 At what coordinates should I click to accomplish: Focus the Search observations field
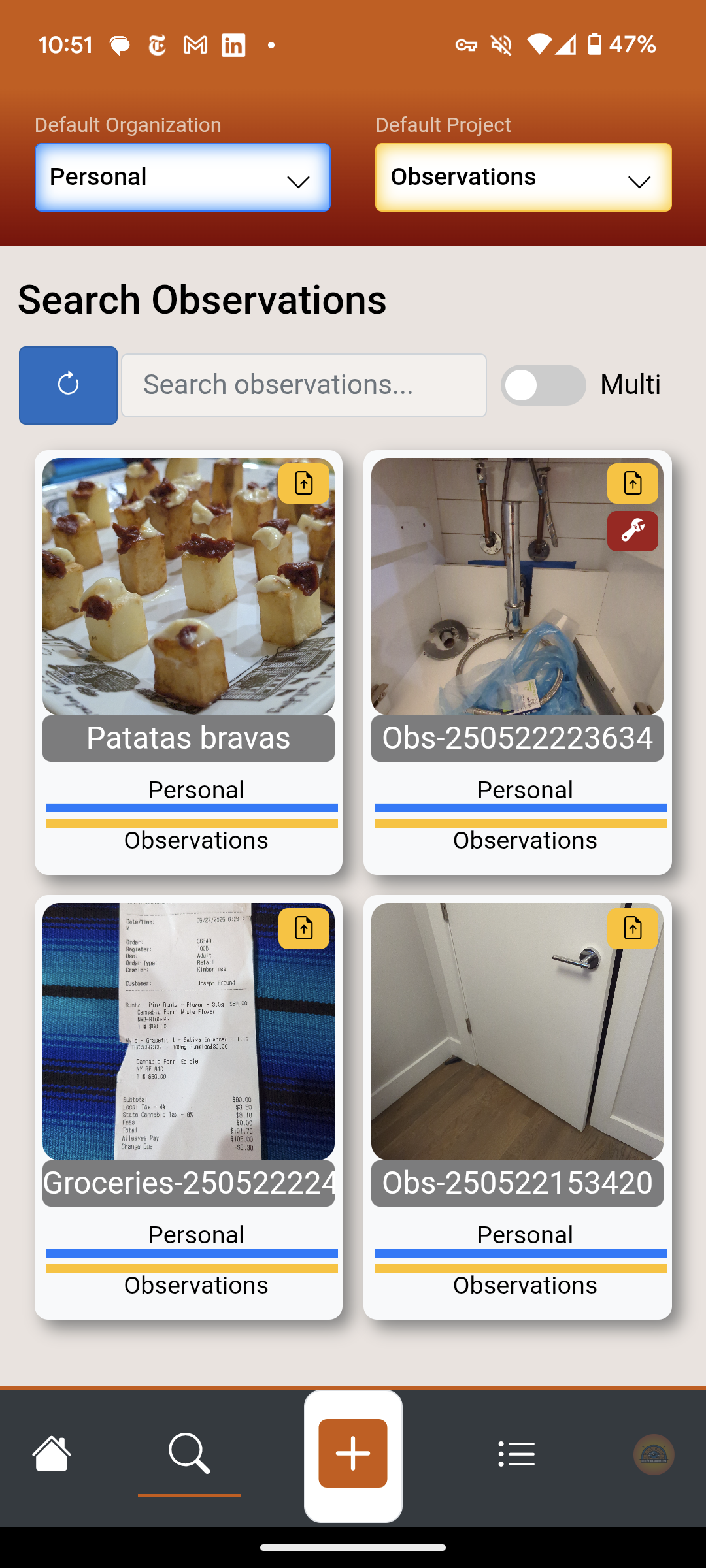(304, 385)
